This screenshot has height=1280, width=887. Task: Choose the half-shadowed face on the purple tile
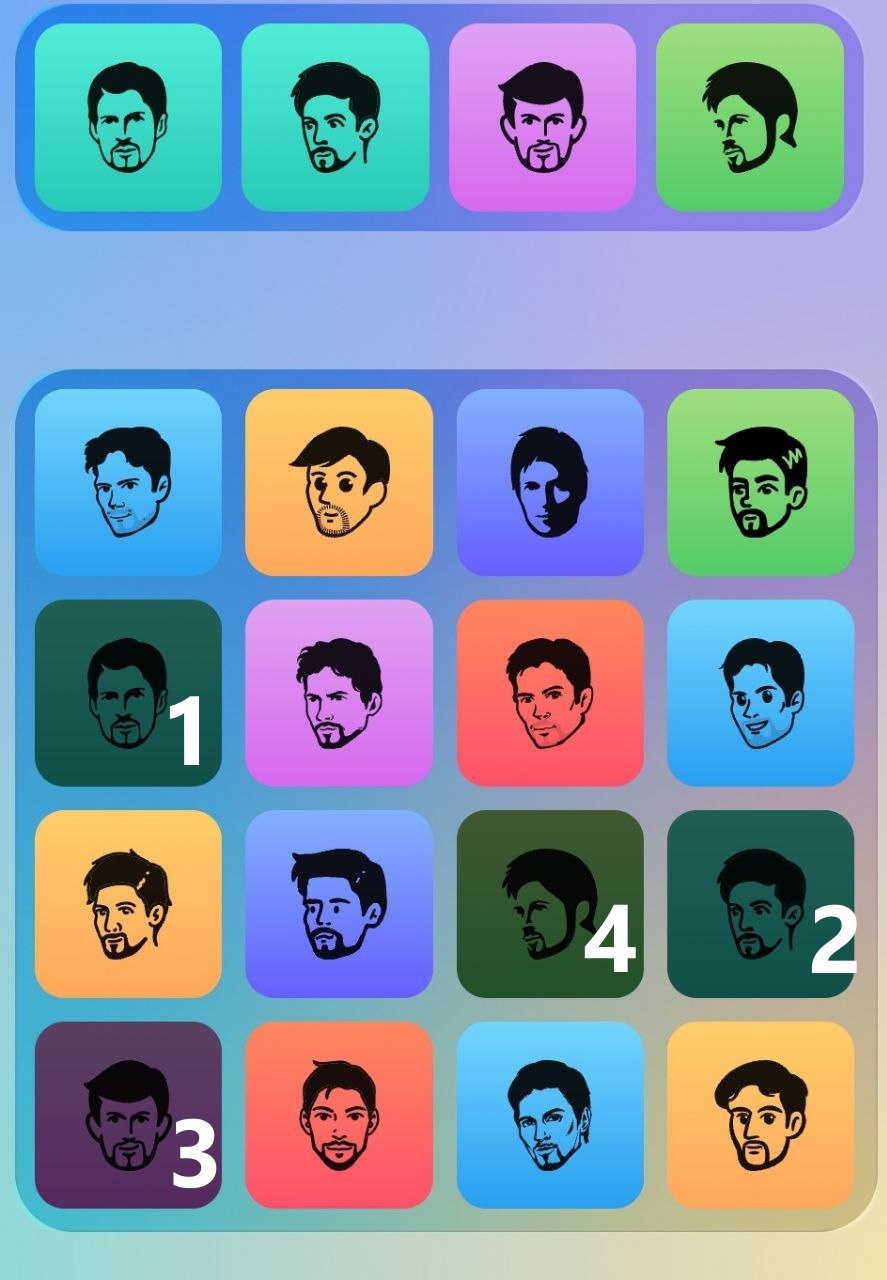pyautogui.click(x=549, y=482)
